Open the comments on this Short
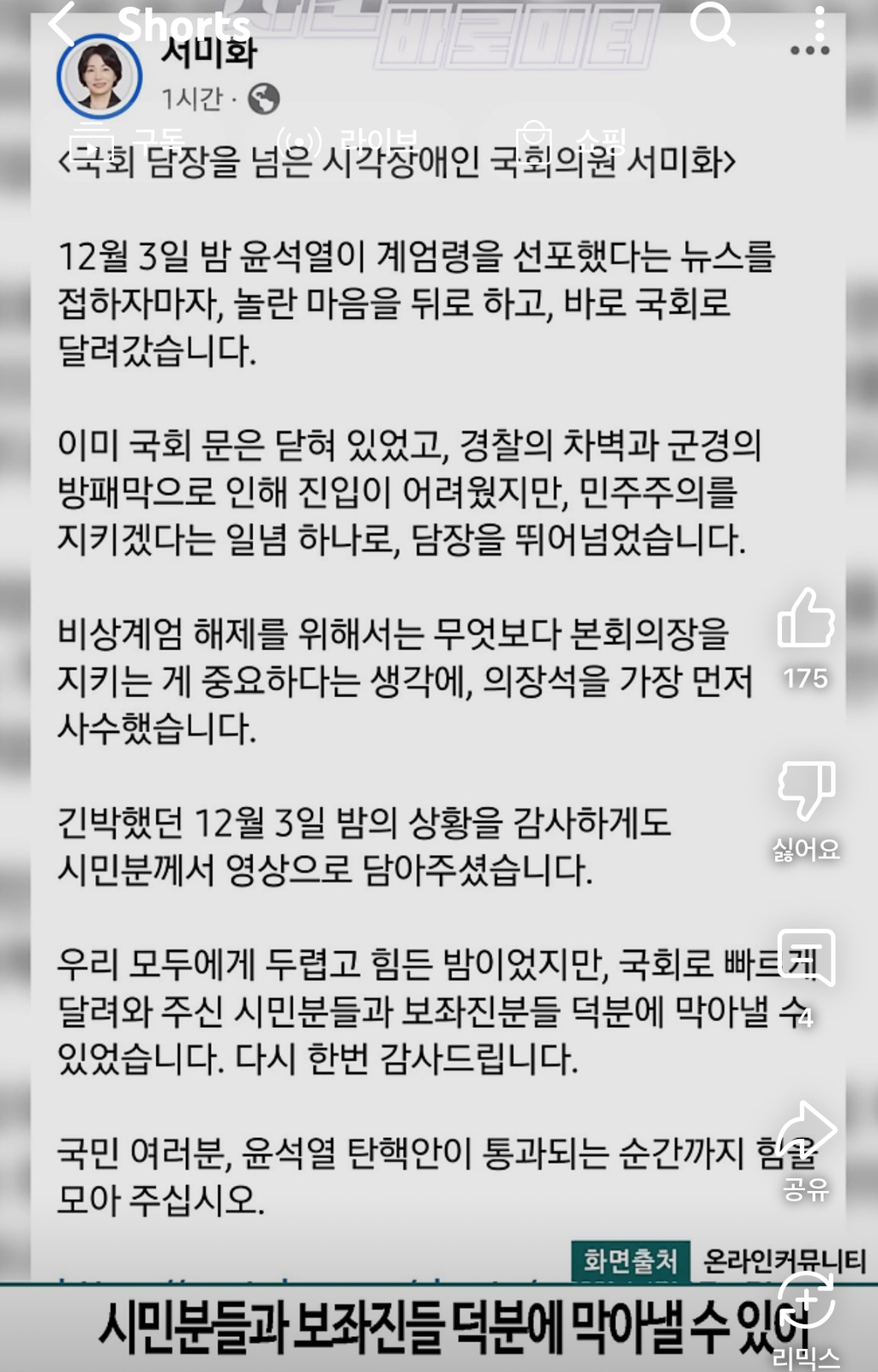The height and width of the screenshot is (1372, 878). 805,960
